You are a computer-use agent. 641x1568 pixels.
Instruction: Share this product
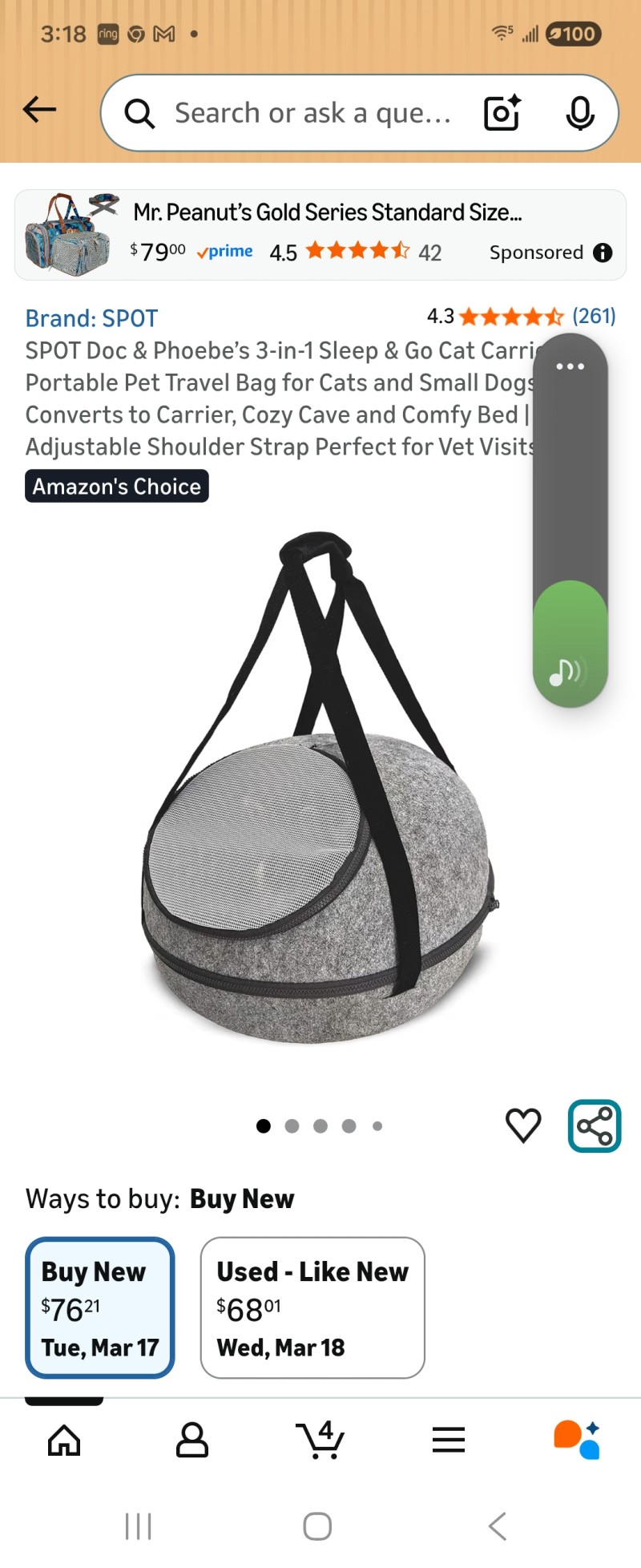point(595,1125)
